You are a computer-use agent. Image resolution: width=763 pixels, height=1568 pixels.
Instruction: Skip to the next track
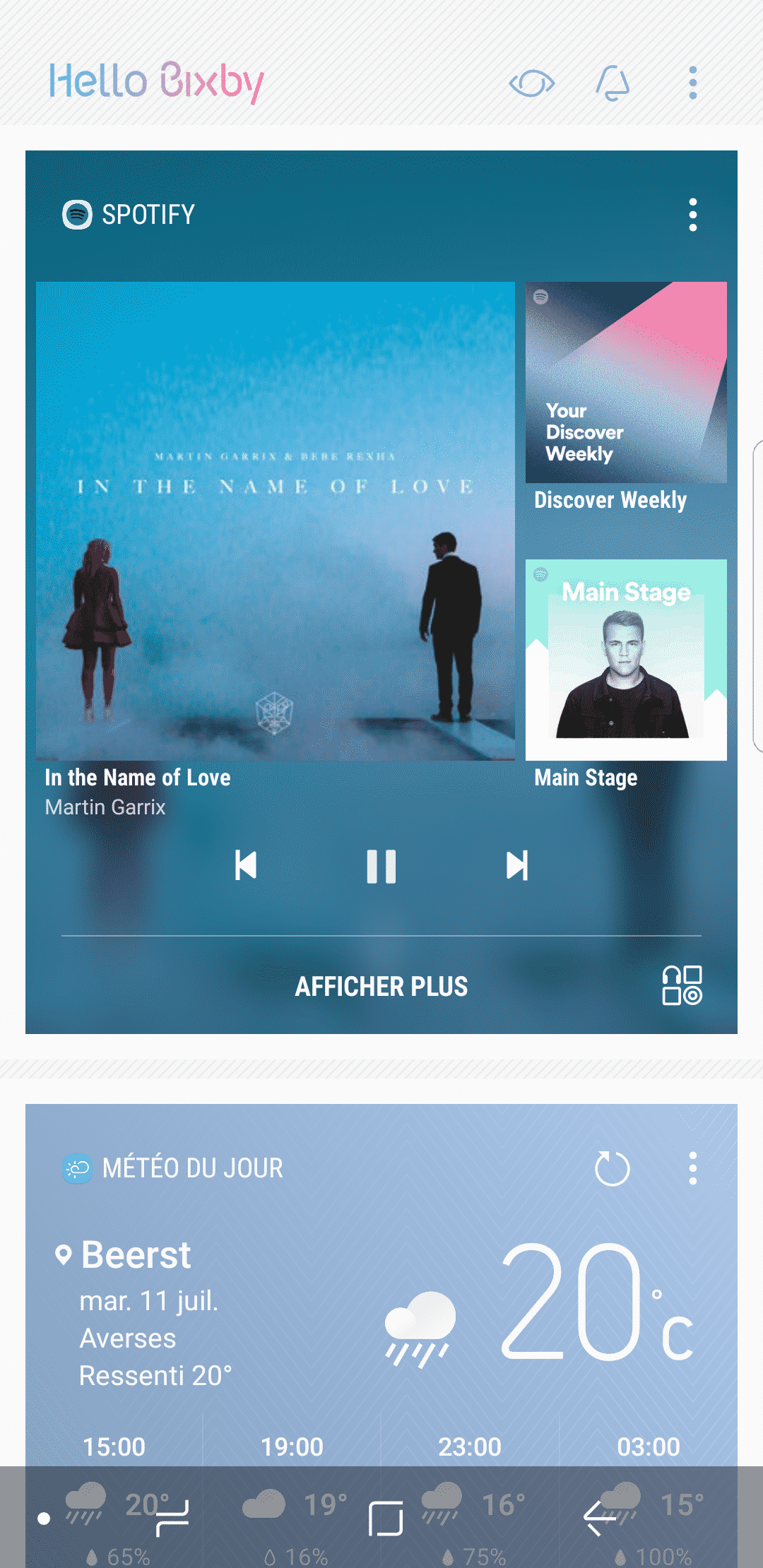click(517, 866)
